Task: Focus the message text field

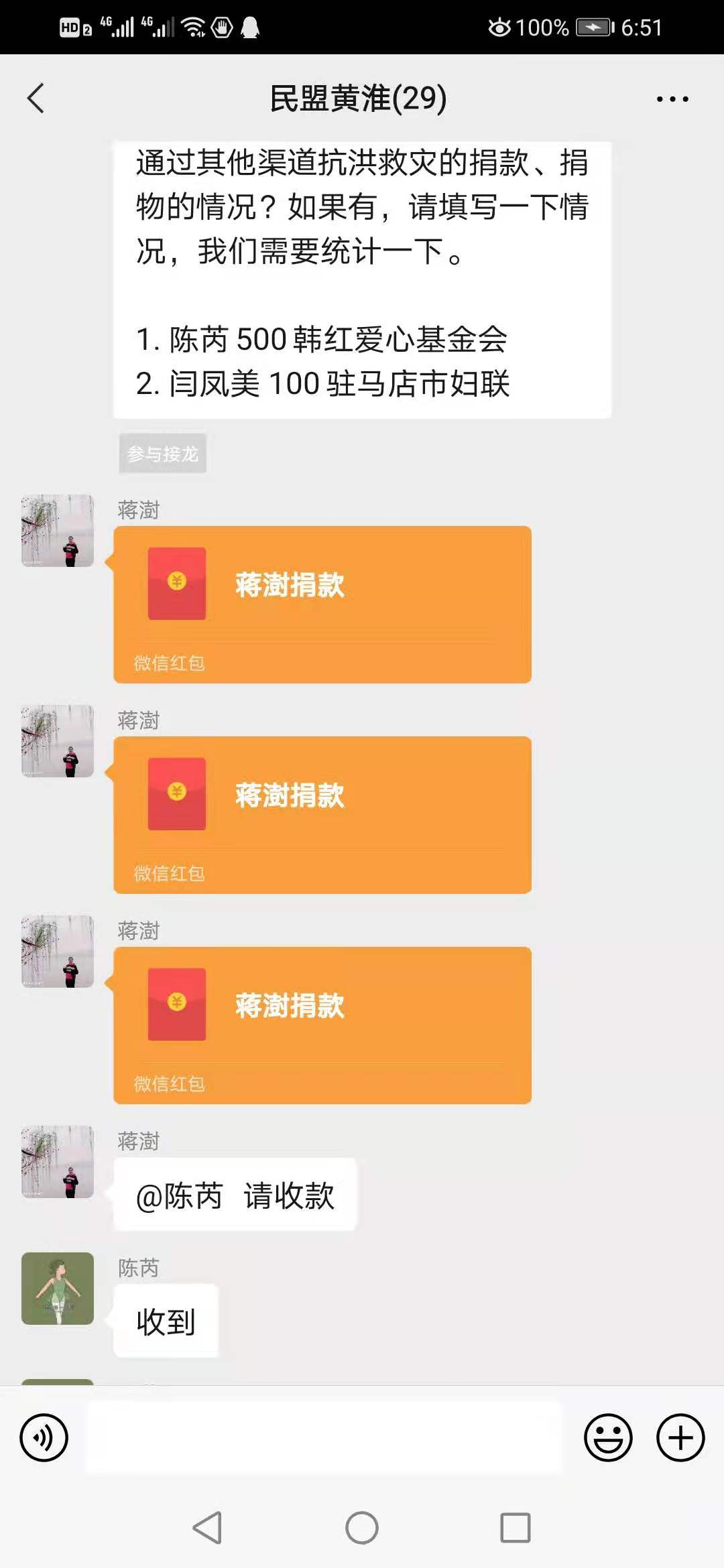Action: 324,1438
